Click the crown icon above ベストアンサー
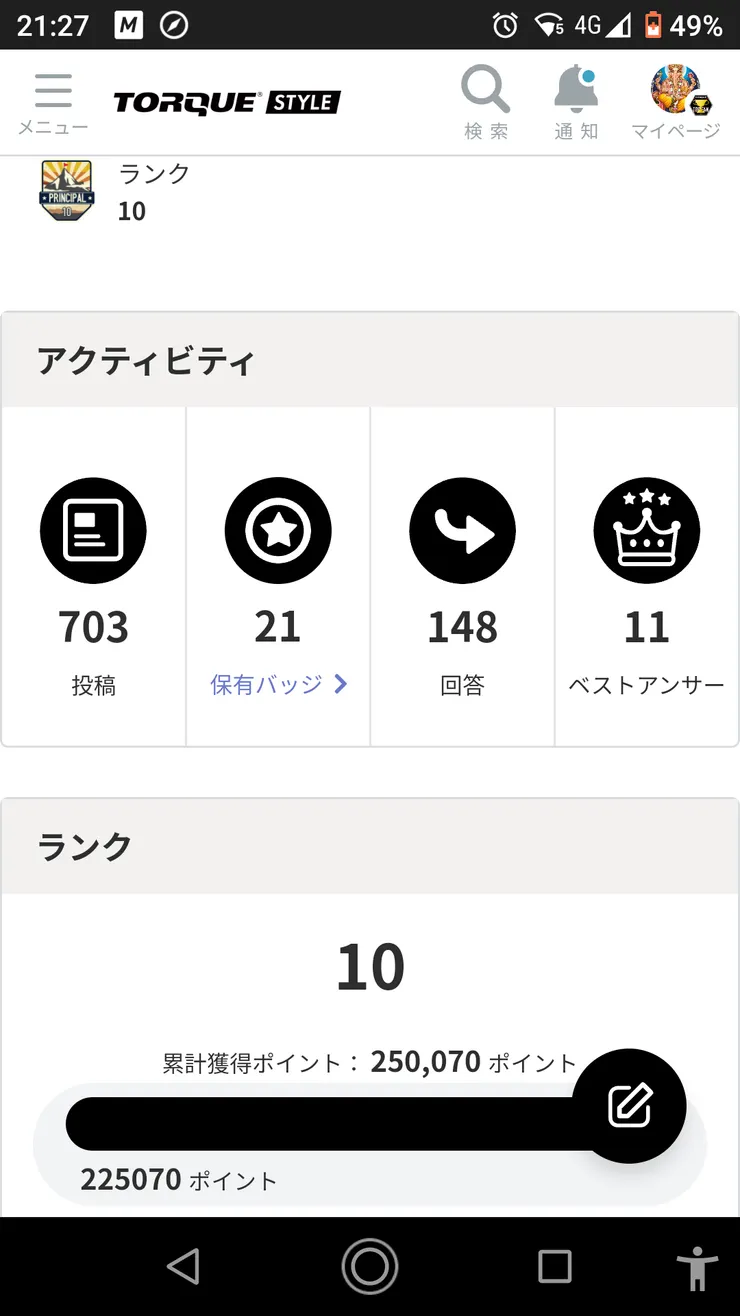This screenshot has height=1316, width=740. click(646, 530)
